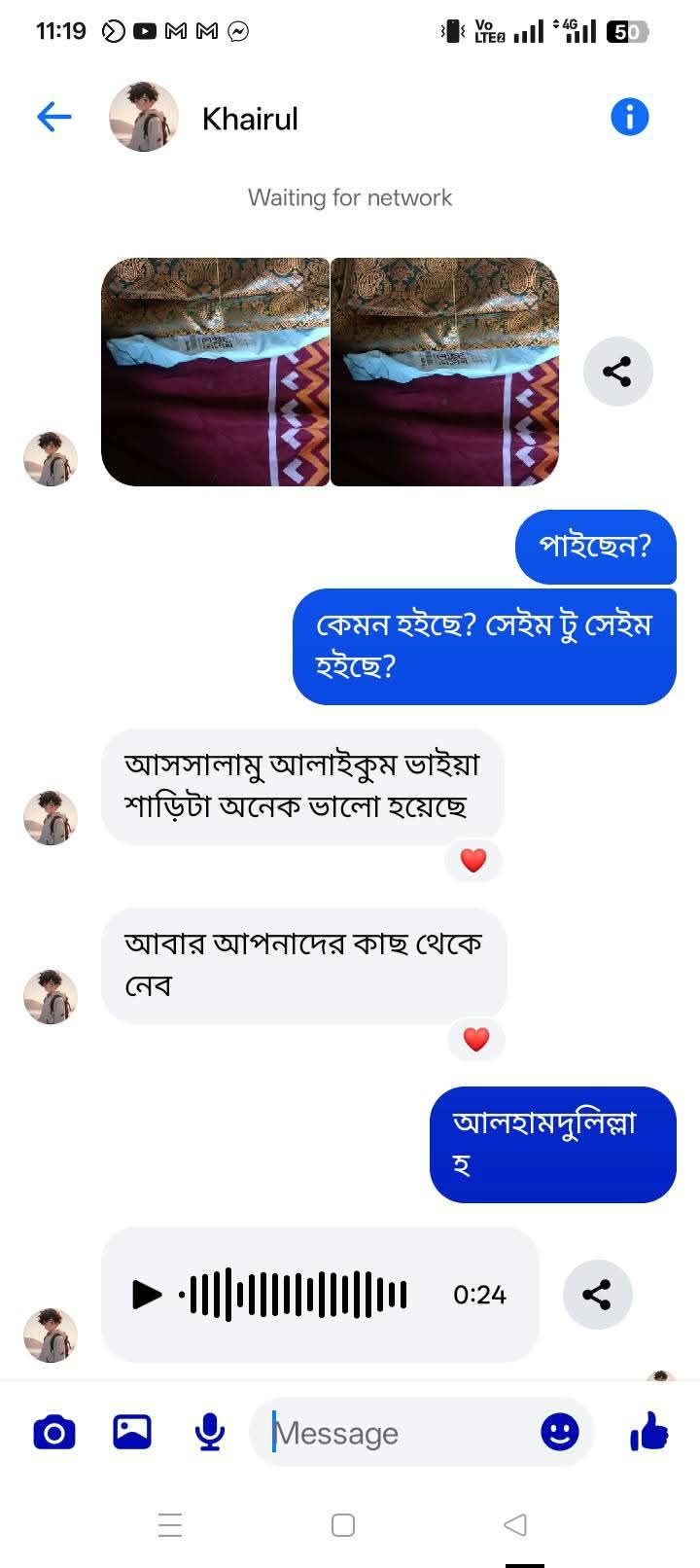Open Khairul's profile picture in the header

pyautogui.click(x=144, y=118)
